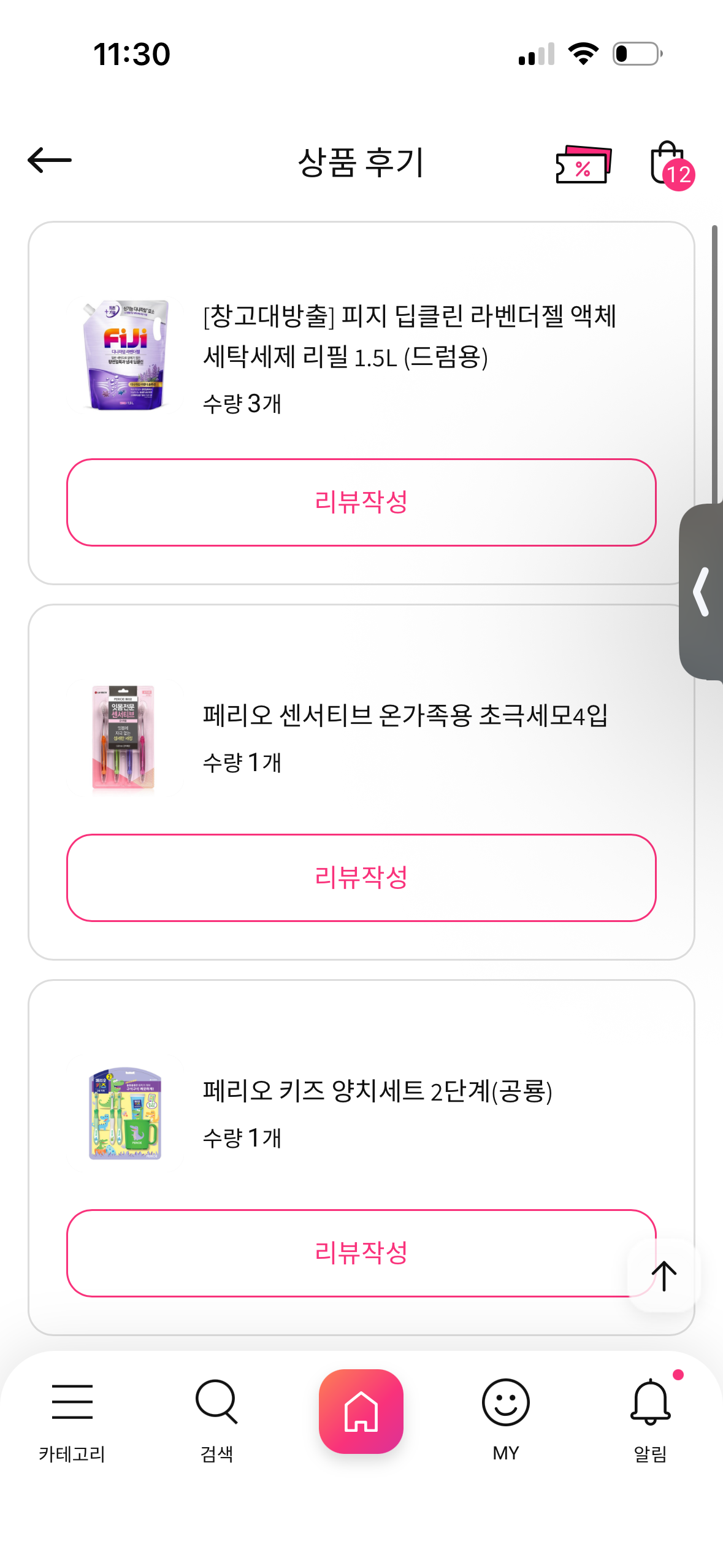Open the 피지 딥클린 라벤더젤 product image
Screen dimensions: 723x1568
point(126,355)
